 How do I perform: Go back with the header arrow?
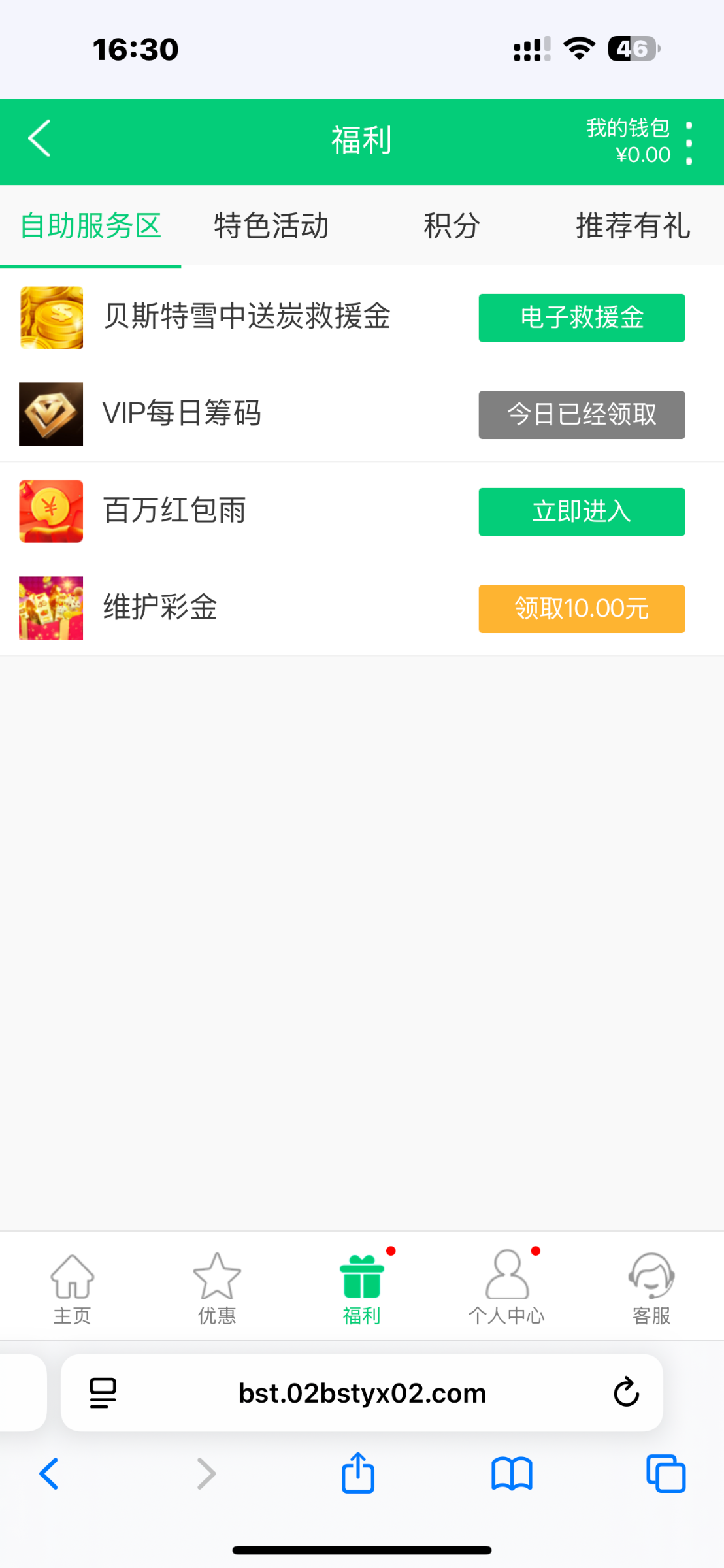tap(39, 139)
